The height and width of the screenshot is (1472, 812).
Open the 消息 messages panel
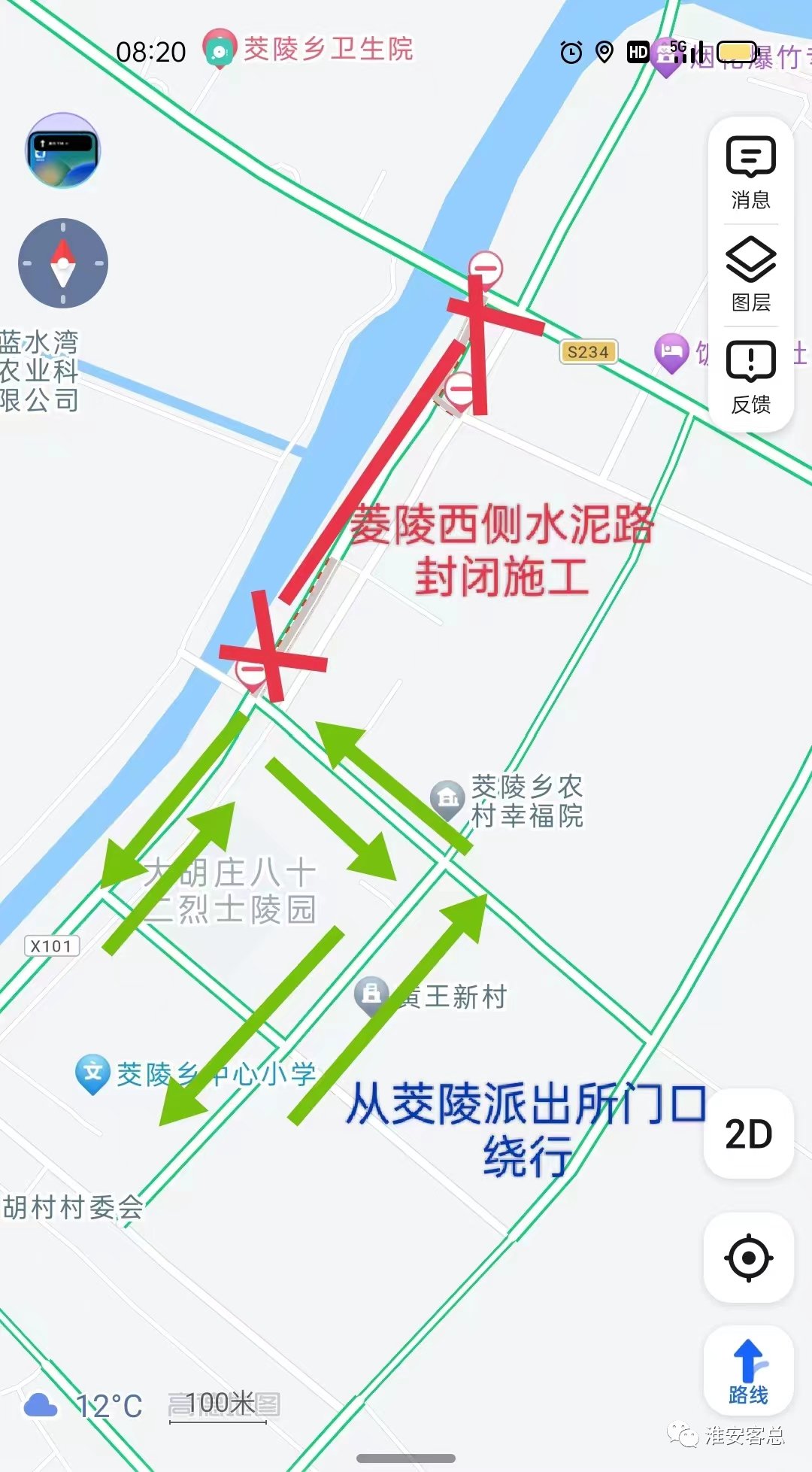pos(750,172)
